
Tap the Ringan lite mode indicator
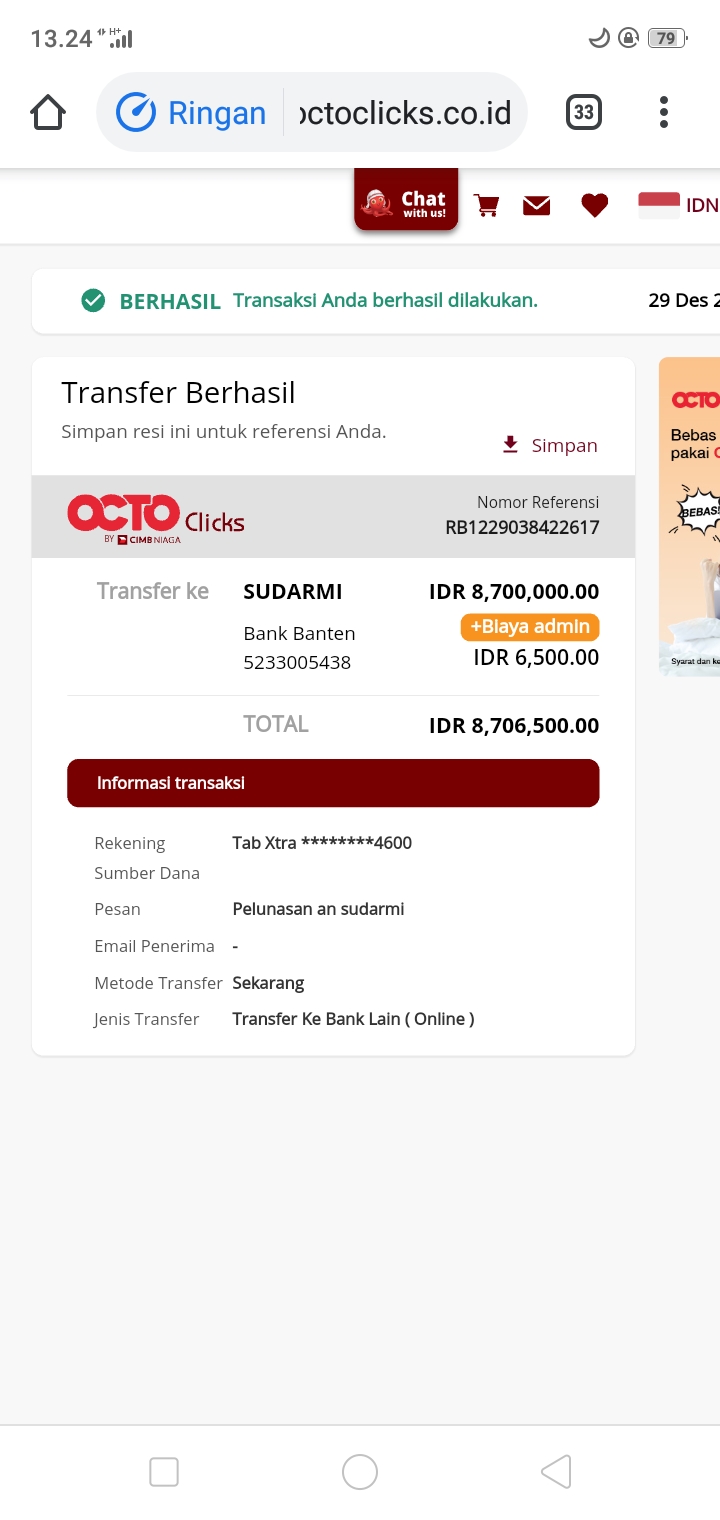191,113
